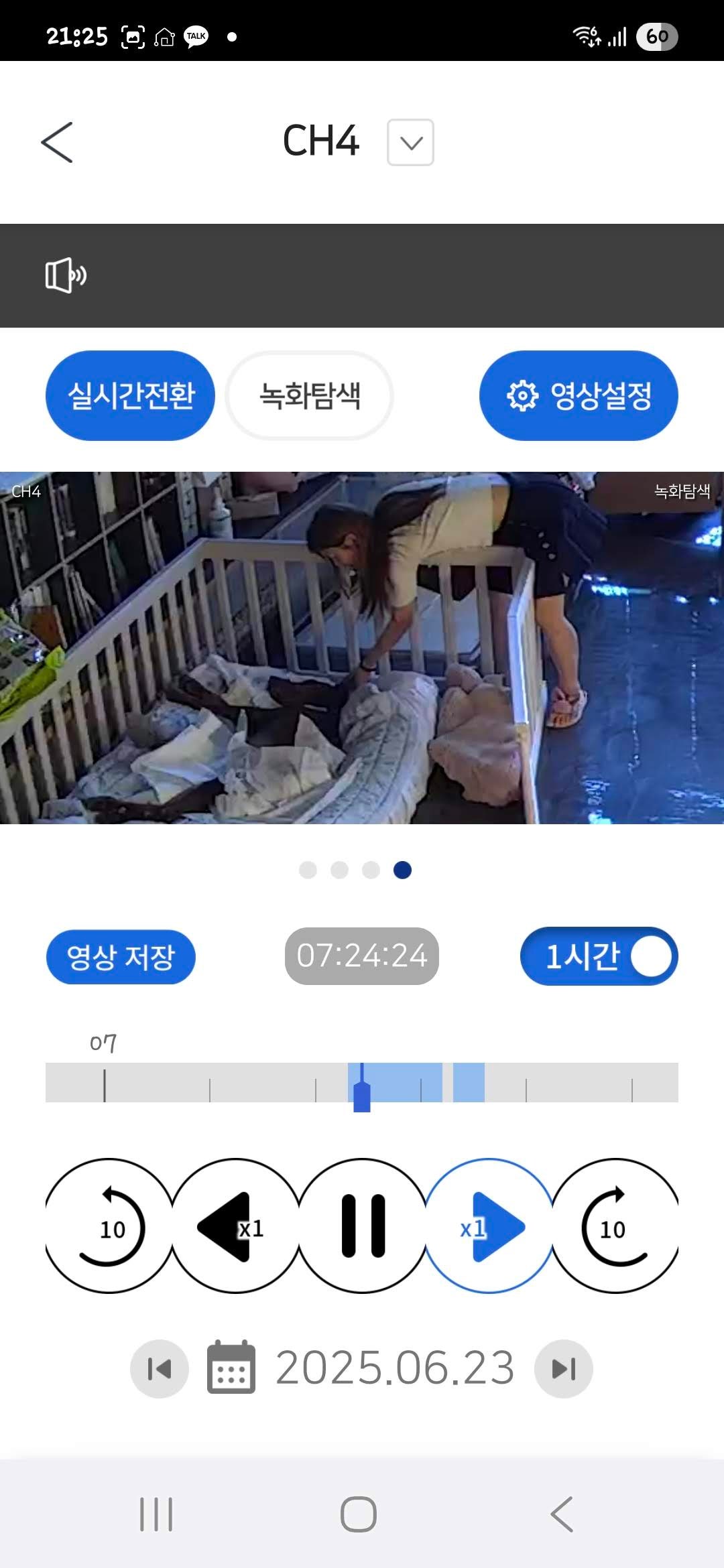Pause the video playback

click(x=363, y=1226)
